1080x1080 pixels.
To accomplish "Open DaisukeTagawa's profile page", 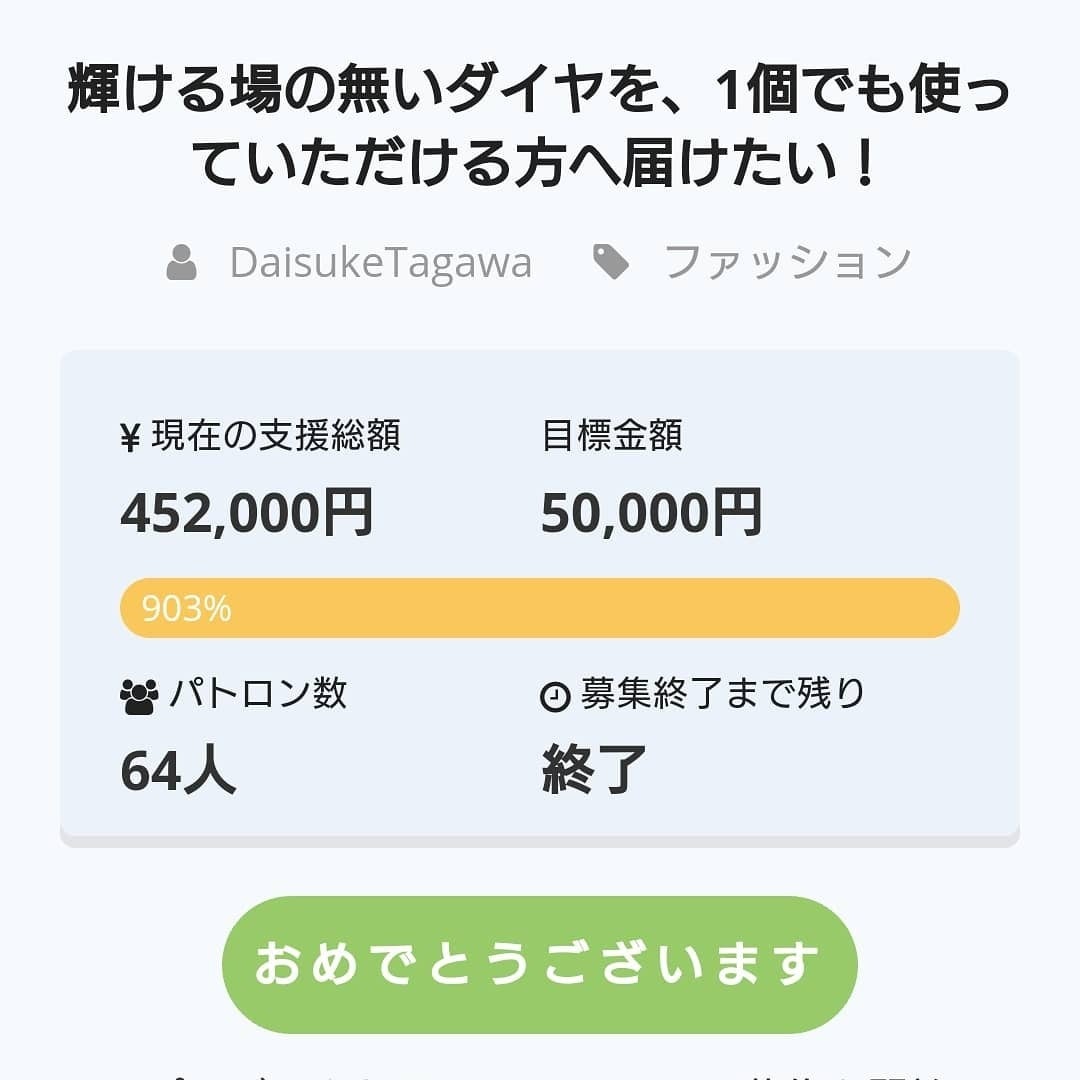I will click(380, 263).
